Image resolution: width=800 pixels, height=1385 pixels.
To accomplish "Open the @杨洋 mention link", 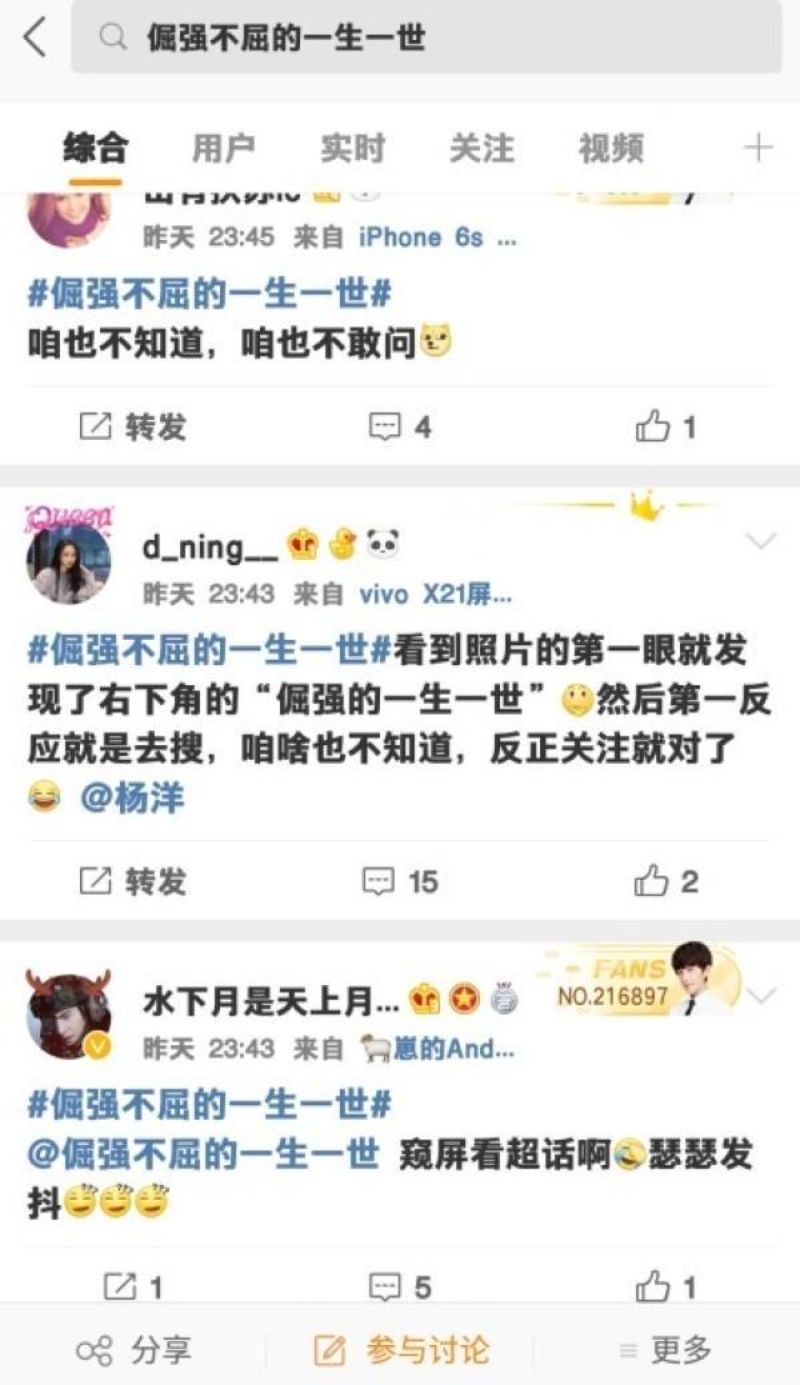I will 132,800.
